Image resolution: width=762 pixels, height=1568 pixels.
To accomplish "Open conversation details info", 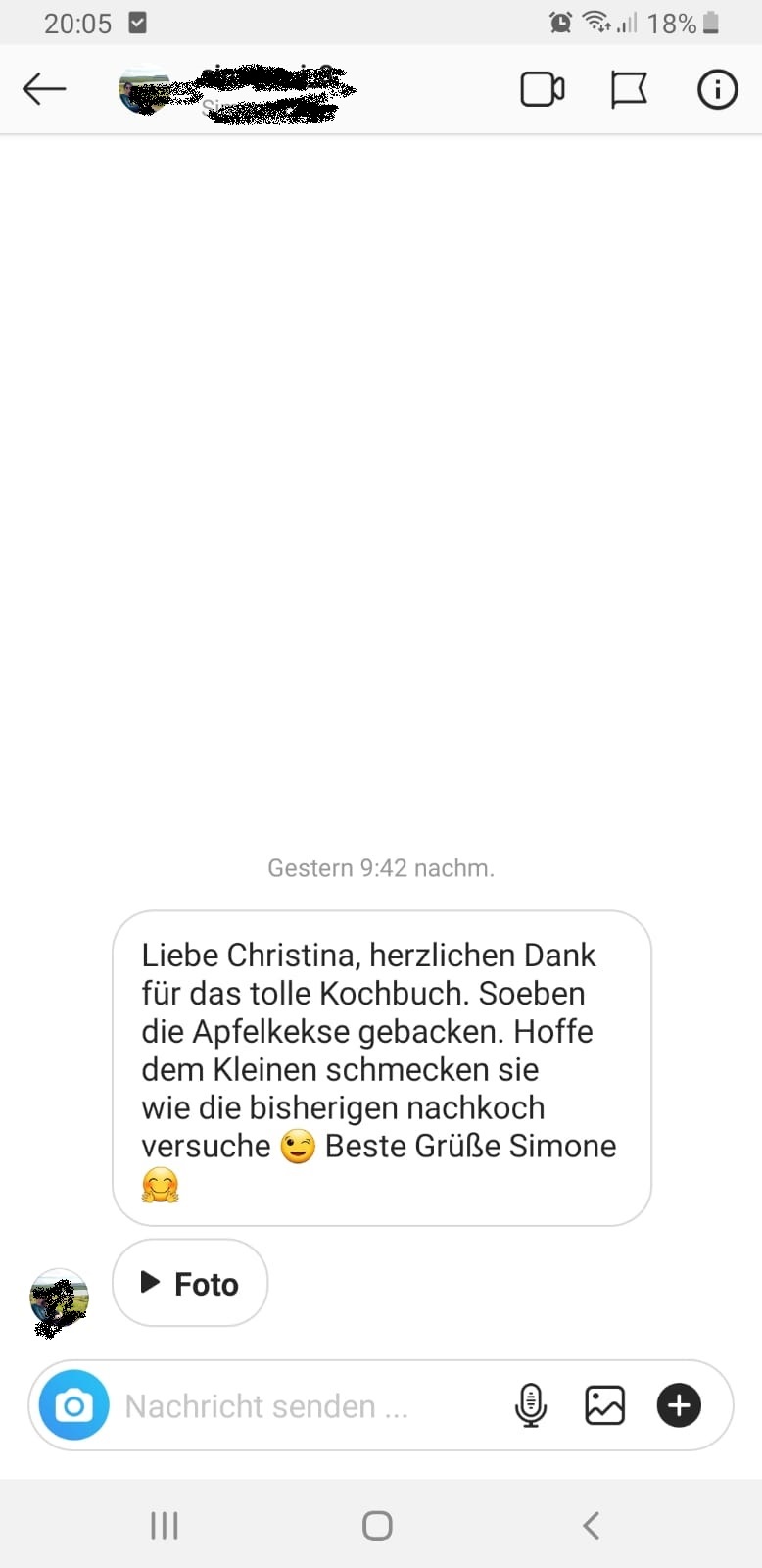I will coord(717,90).
